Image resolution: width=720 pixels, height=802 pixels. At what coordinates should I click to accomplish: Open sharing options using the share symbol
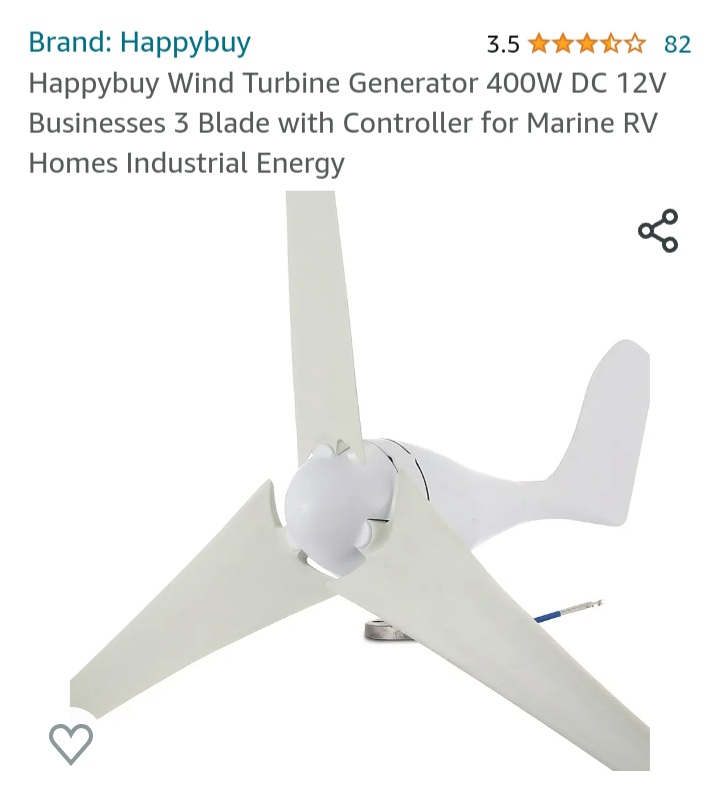click(659, 232)
